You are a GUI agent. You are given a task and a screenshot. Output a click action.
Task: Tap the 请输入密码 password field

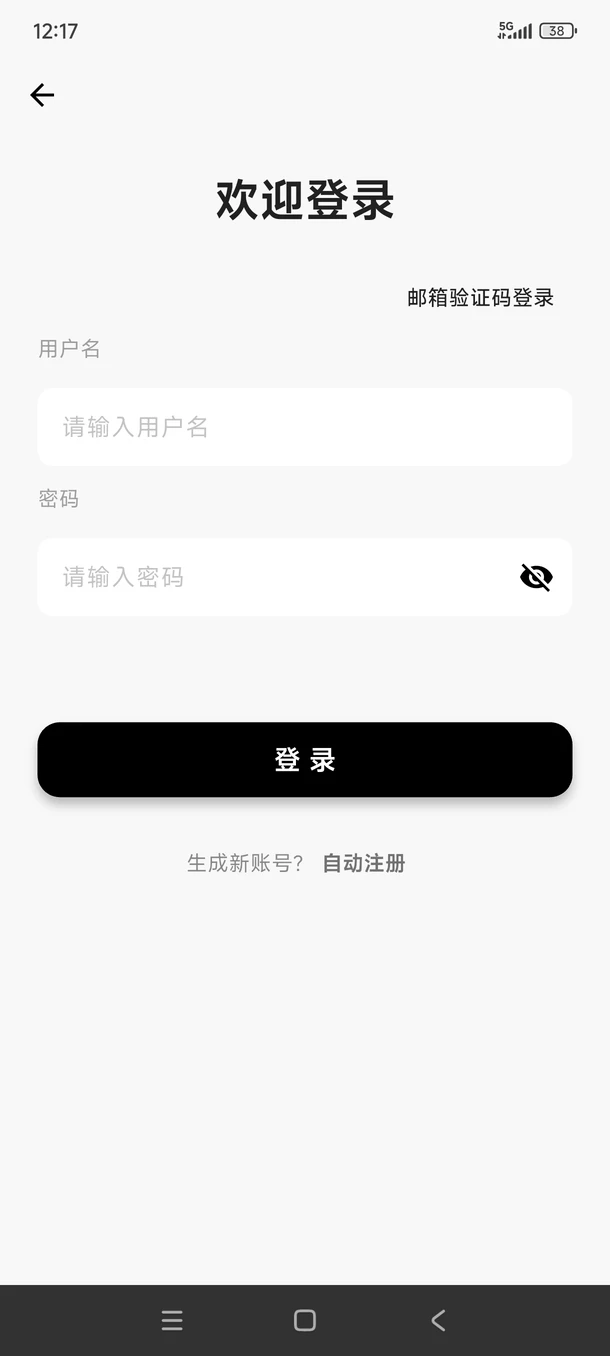coord(270,577)
